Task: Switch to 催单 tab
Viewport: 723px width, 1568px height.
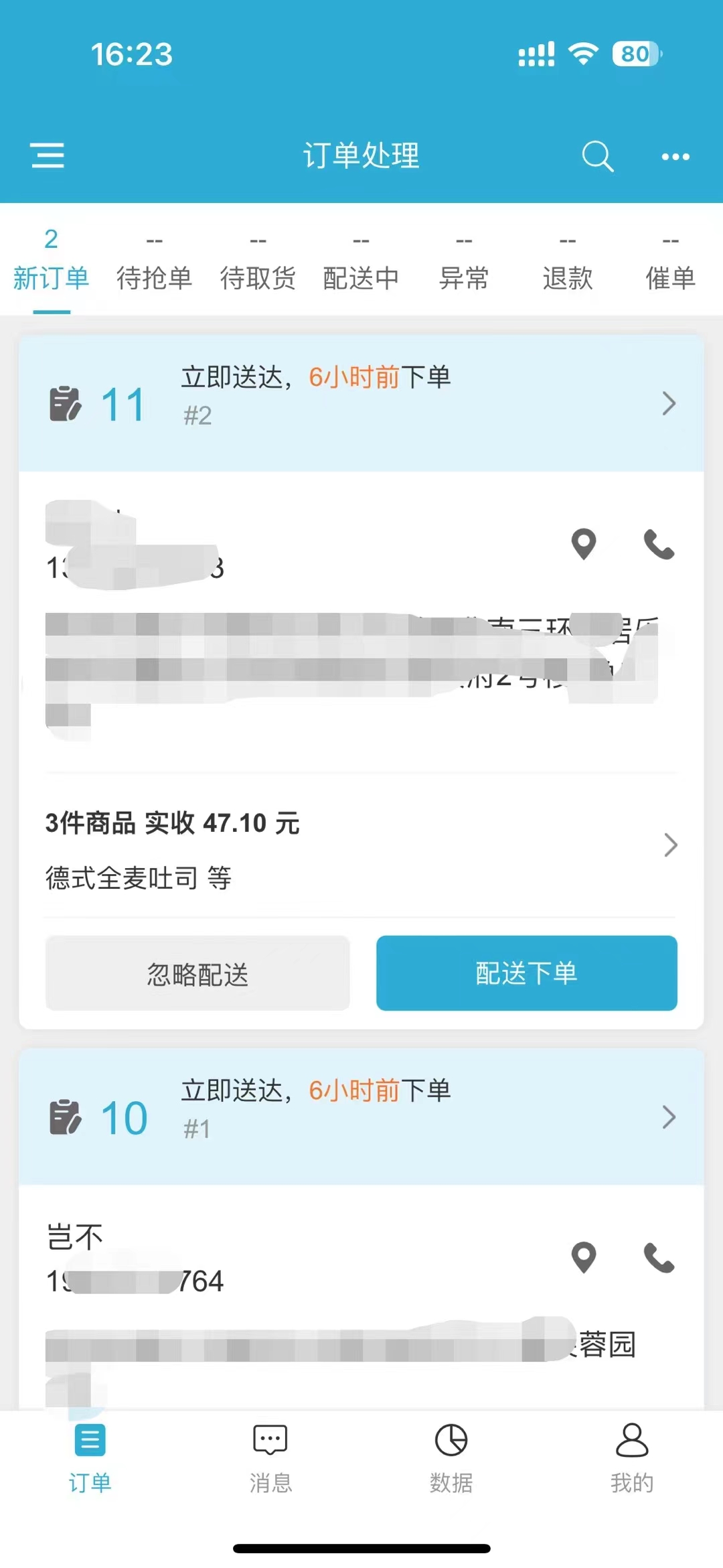Action: click(x=670, y=265)
